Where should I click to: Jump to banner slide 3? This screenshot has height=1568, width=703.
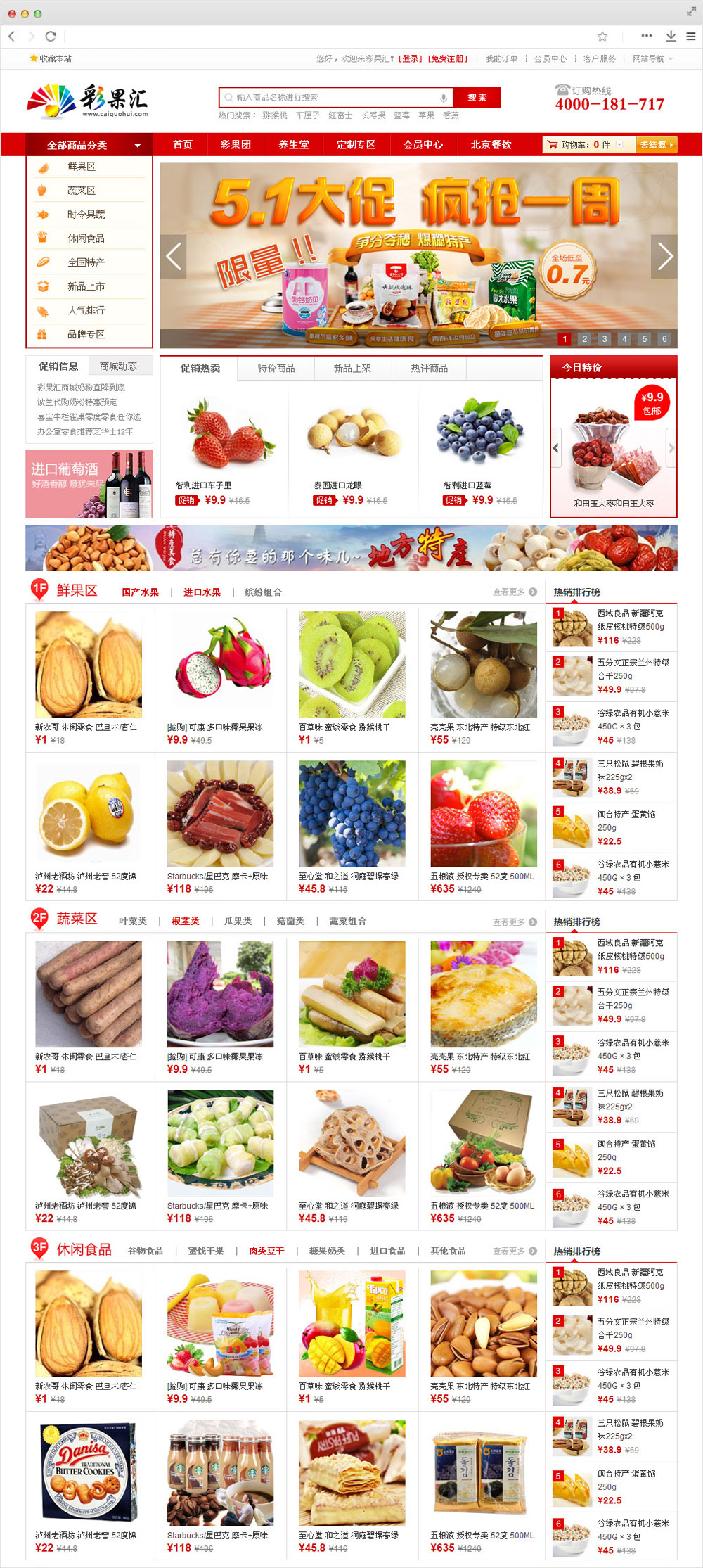pyautogui.click(x=604, y=338)
